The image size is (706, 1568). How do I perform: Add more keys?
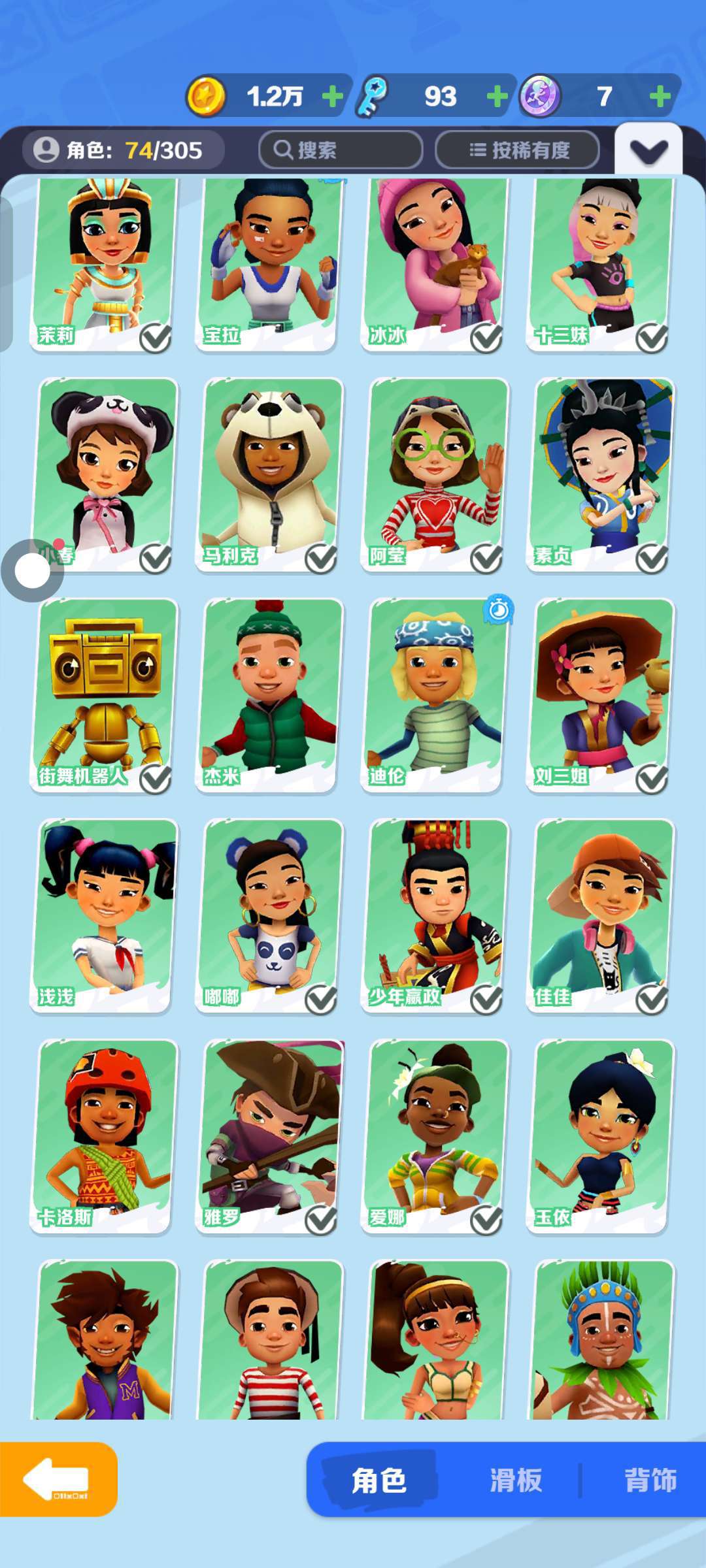coord(497,97)
